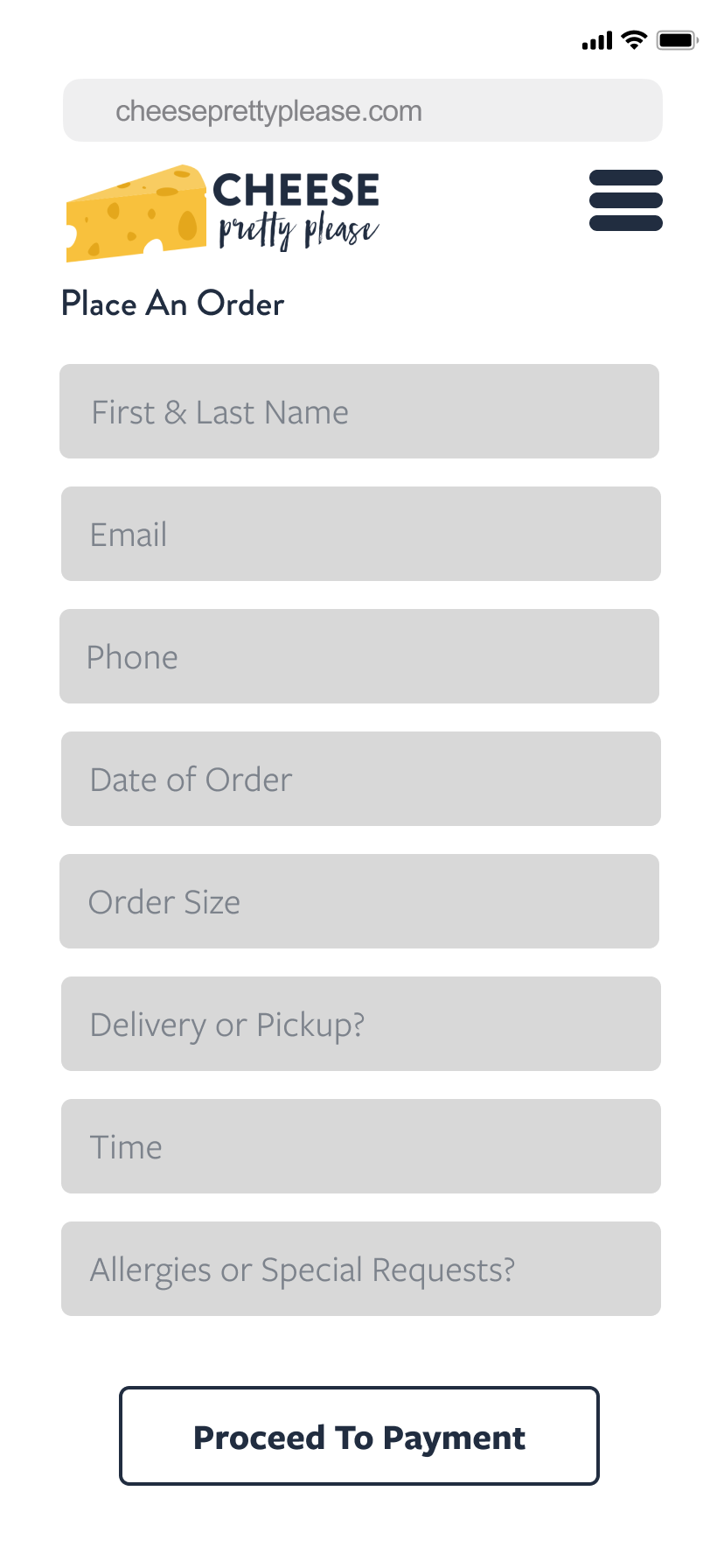
Task: Tap the Phone input field
Action: point(359,656)
